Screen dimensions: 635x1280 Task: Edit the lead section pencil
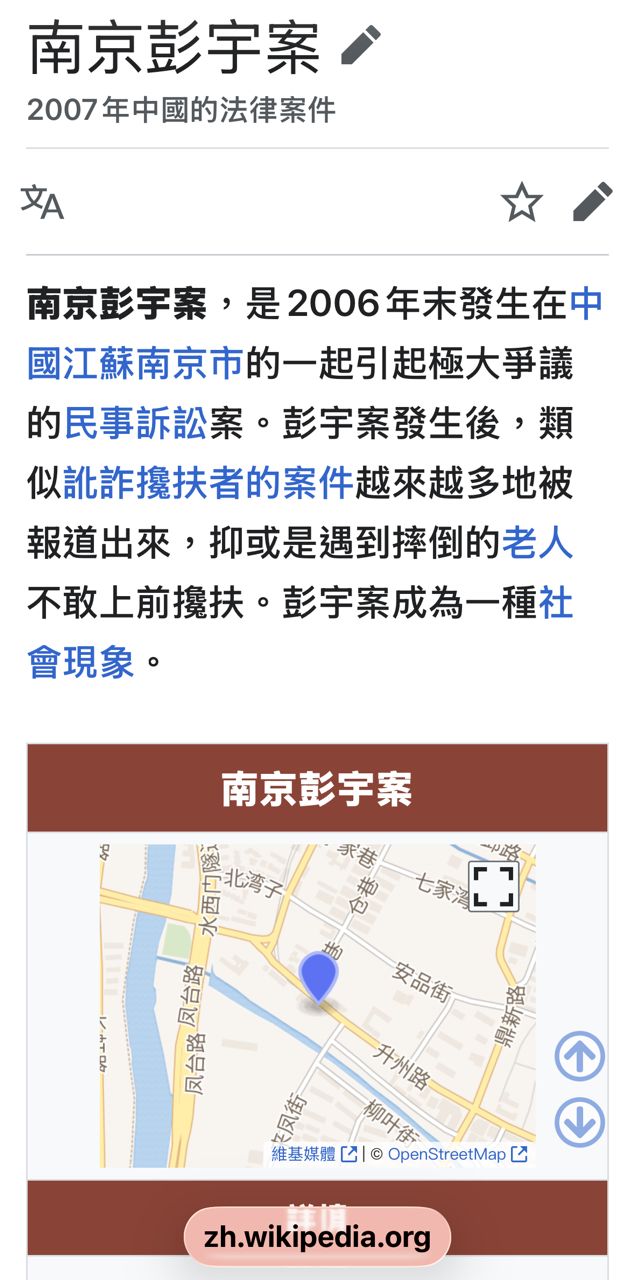[592, 202]
